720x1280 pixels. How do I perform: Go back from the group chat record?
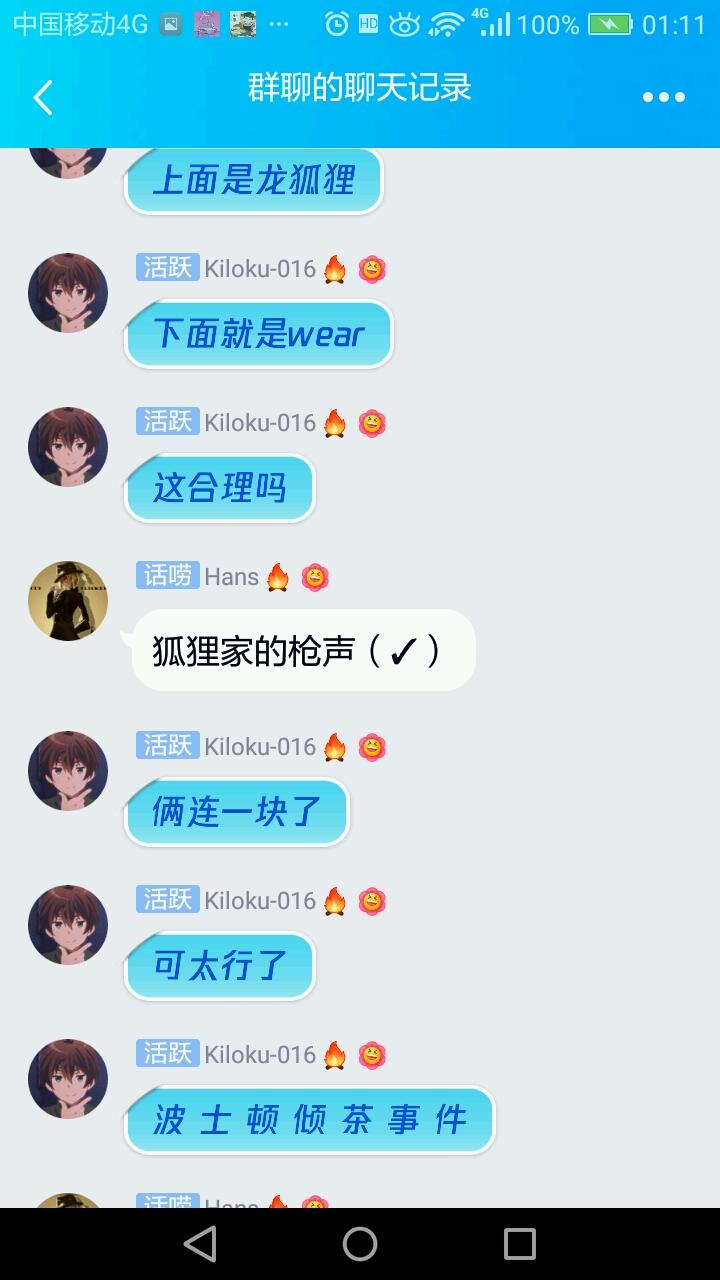click(x=43, y=98)
